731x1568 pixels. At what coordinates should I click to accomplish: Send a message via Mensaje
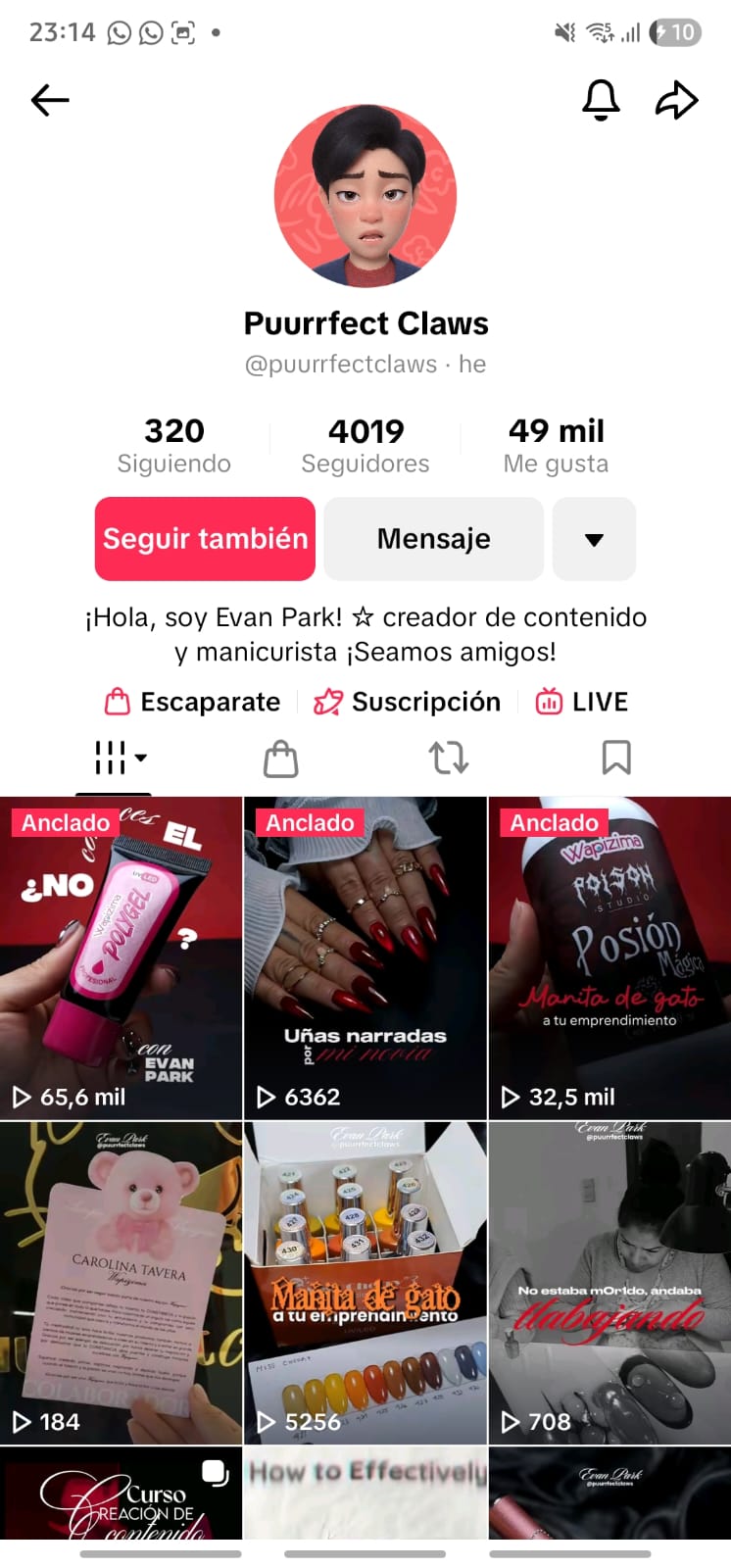(433, 539)
